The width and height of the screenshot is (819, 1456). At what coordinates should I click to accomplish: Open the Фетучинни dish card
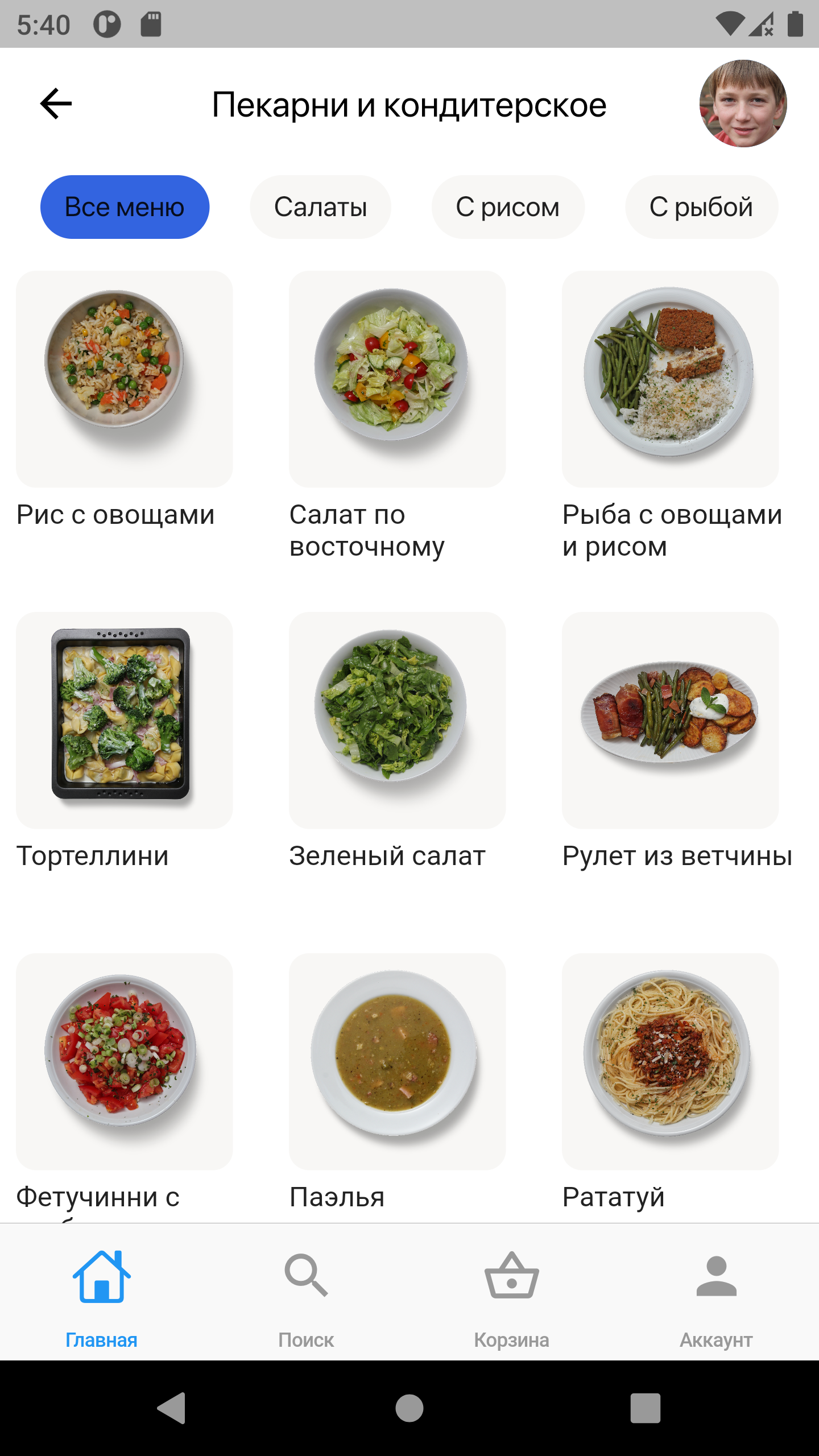click(124, 1061)
